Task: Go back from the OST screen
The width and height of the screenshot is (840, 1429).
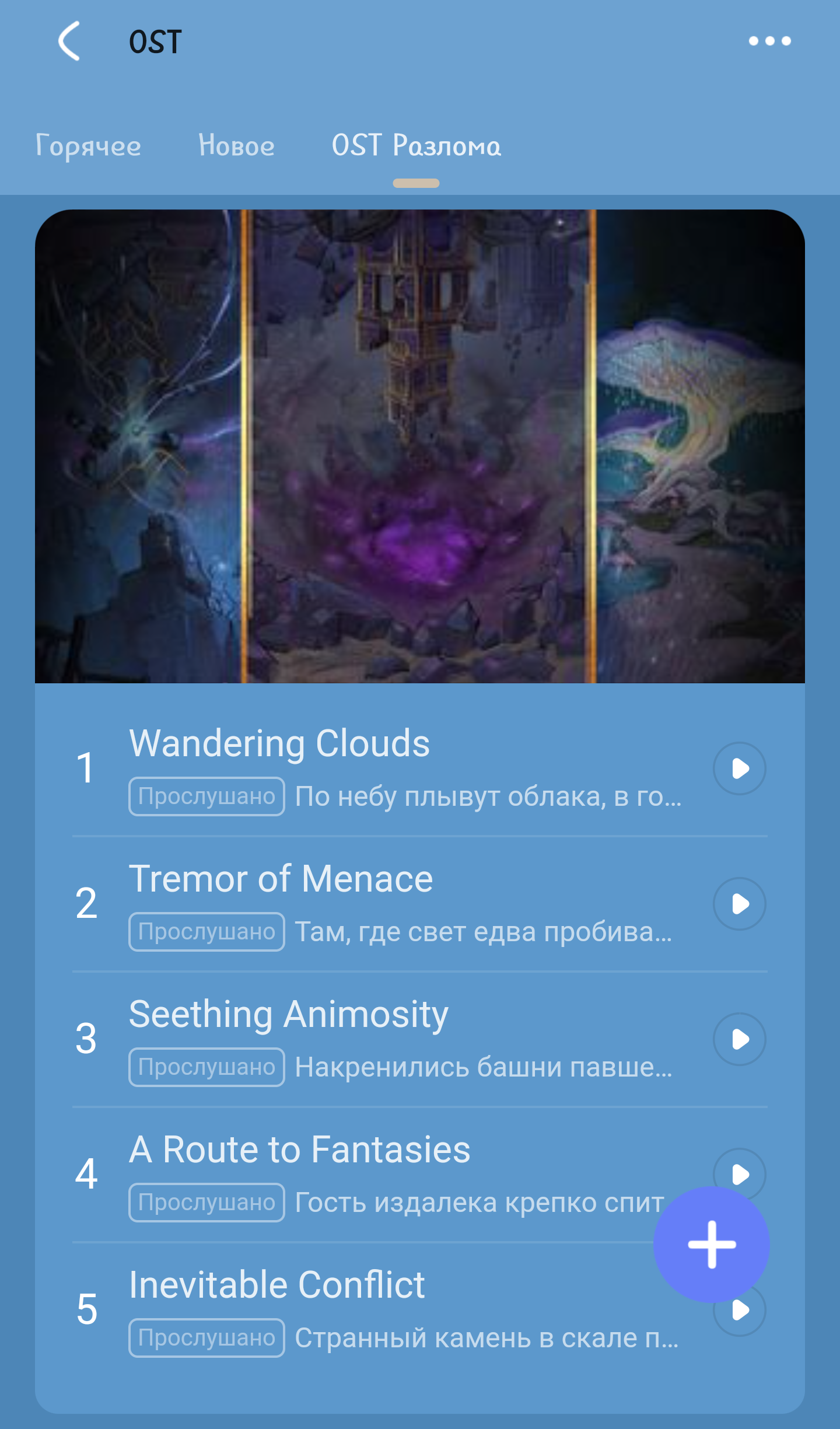Action: pyautogui.click(x=69, y=41)
